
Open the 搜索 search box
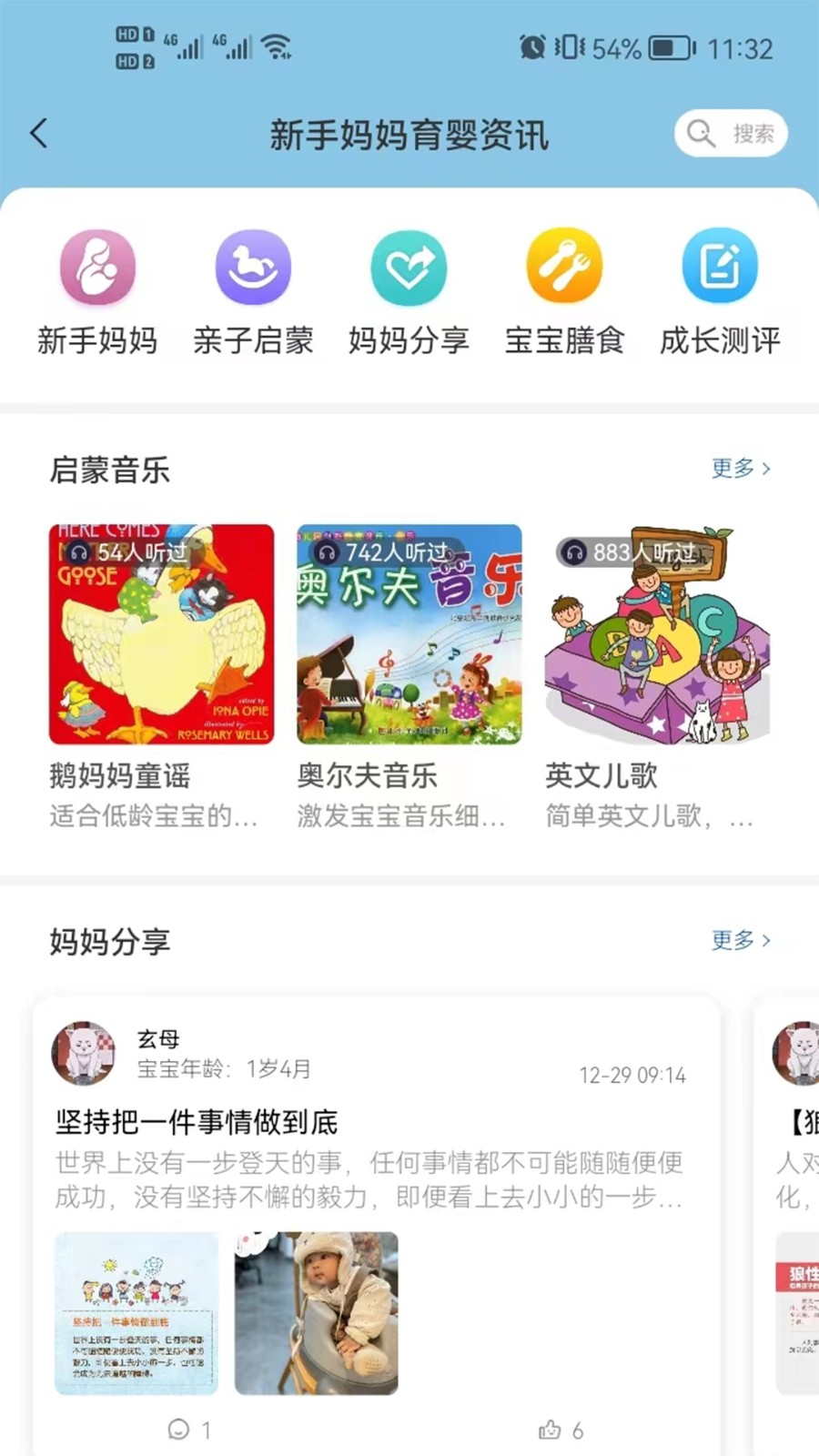(x=731, y=134)
